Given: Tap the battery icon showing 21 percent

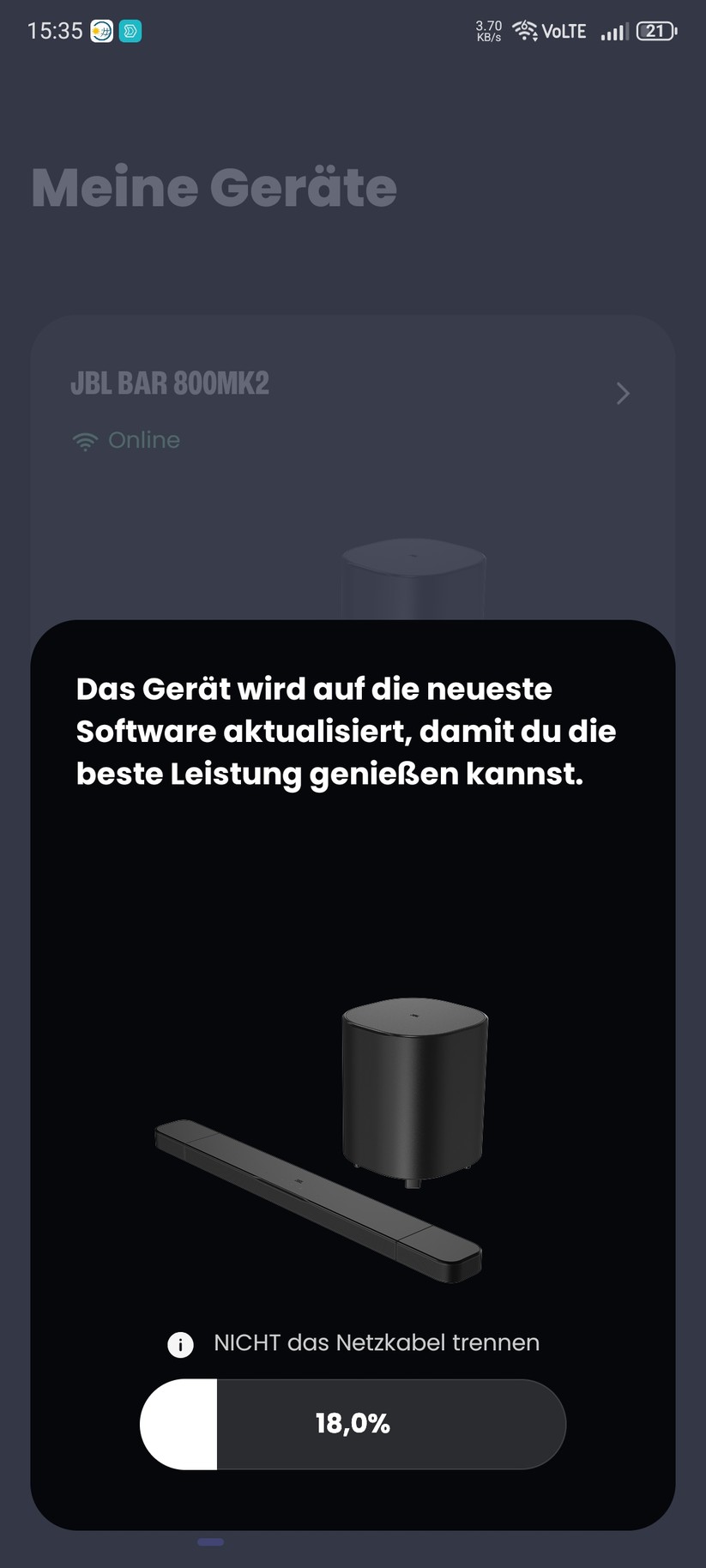Looking at the screenshot, I should (x=656, y=31).
